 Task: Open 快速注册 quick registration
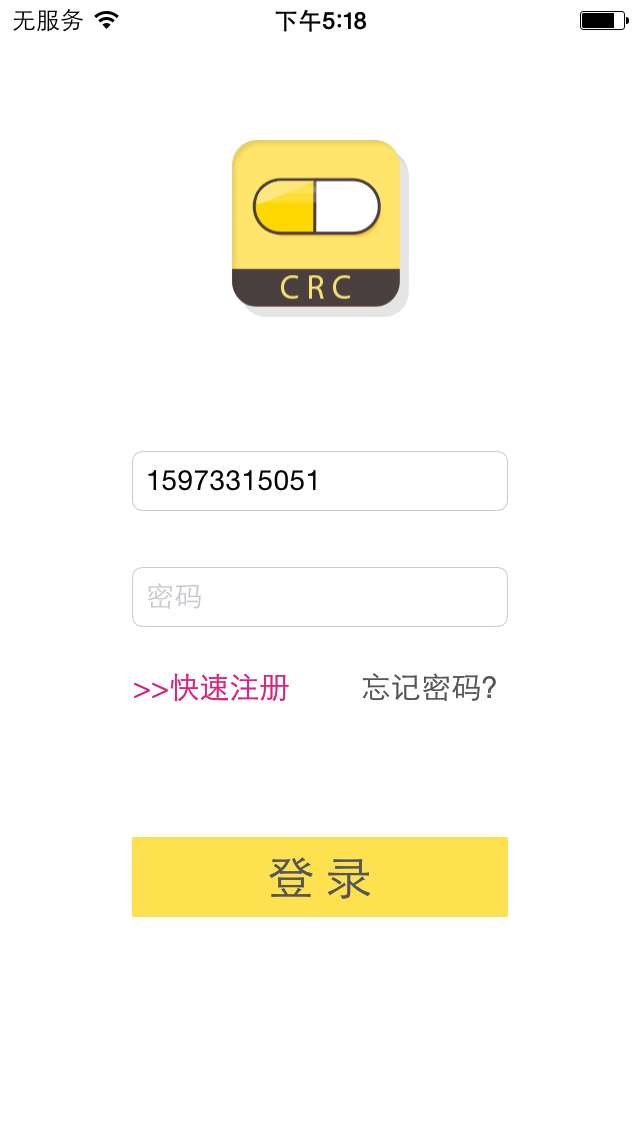tap(211, 688)
